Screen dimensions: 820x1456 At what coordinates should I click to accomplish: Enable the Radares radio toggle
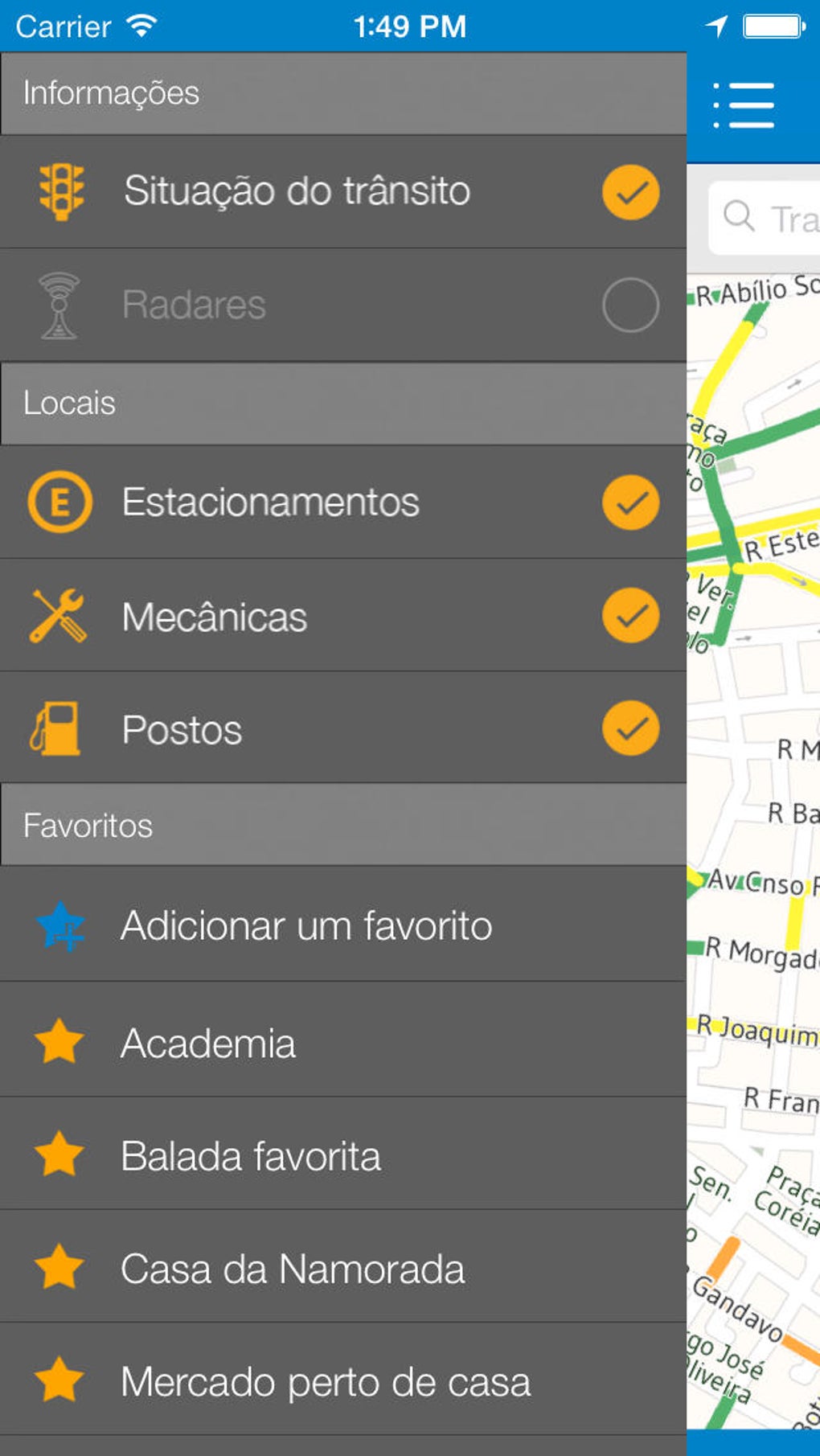pyautogui.click(x=630, y=304)
